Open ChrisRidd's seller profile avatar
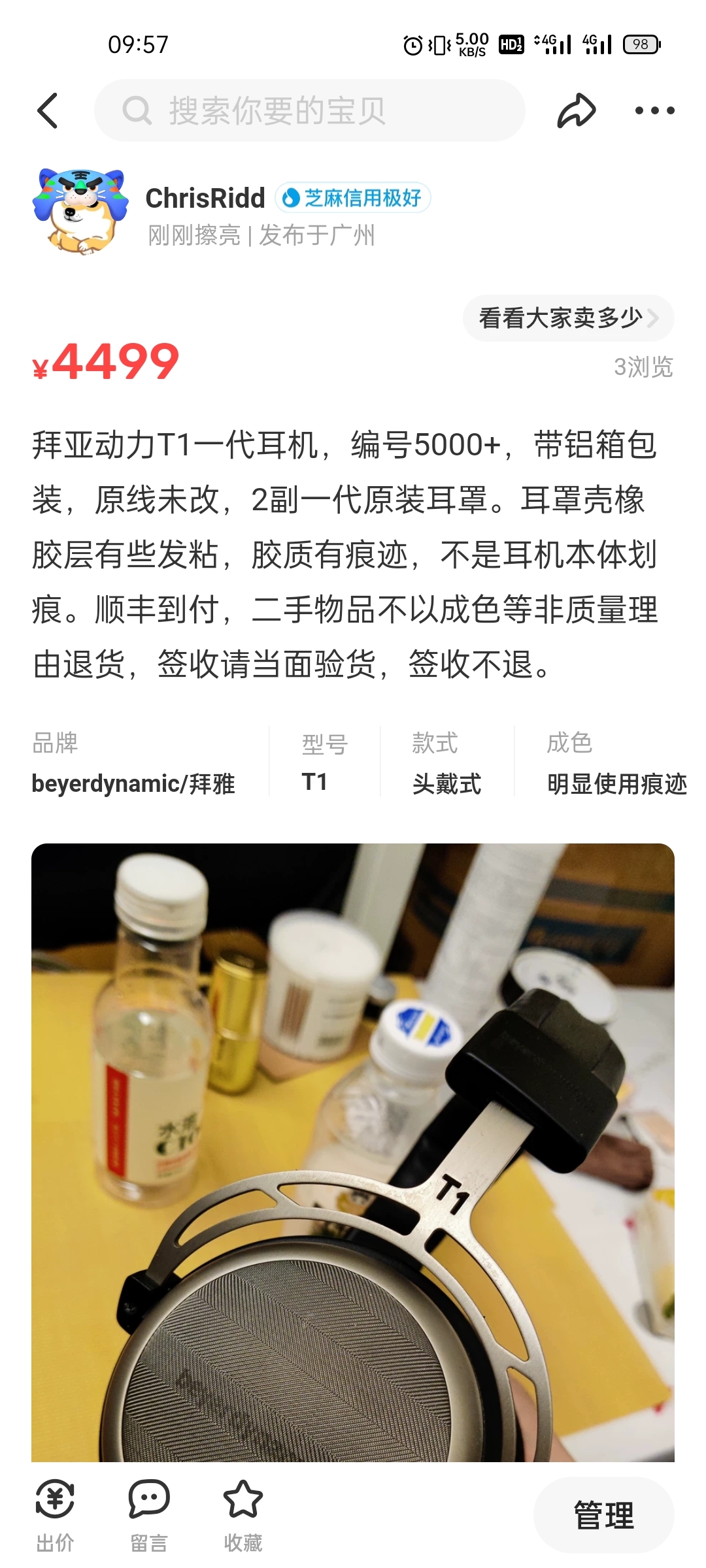This screenshot has width=706, height=1568. point(80,211)
